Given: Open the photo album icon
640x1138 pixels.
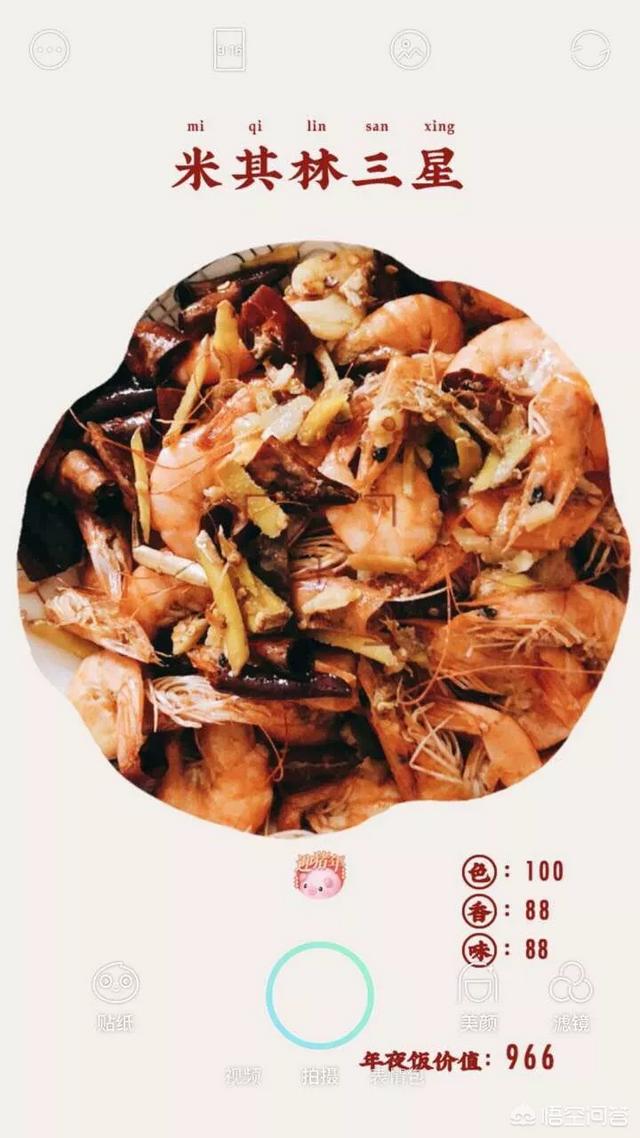Looking at the screenshot, I should 410,49.
